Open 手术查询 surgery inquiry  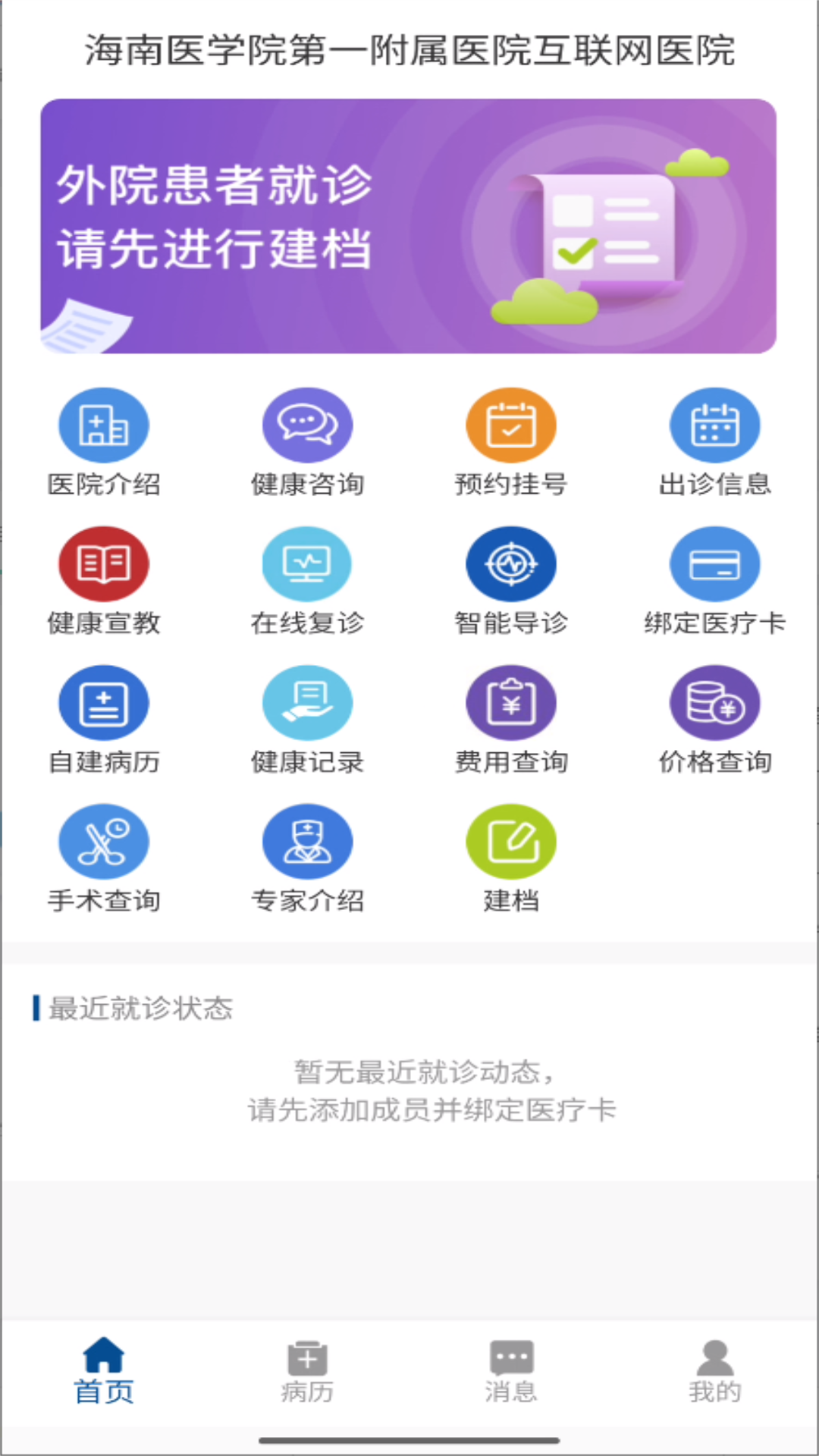[104, 843]
